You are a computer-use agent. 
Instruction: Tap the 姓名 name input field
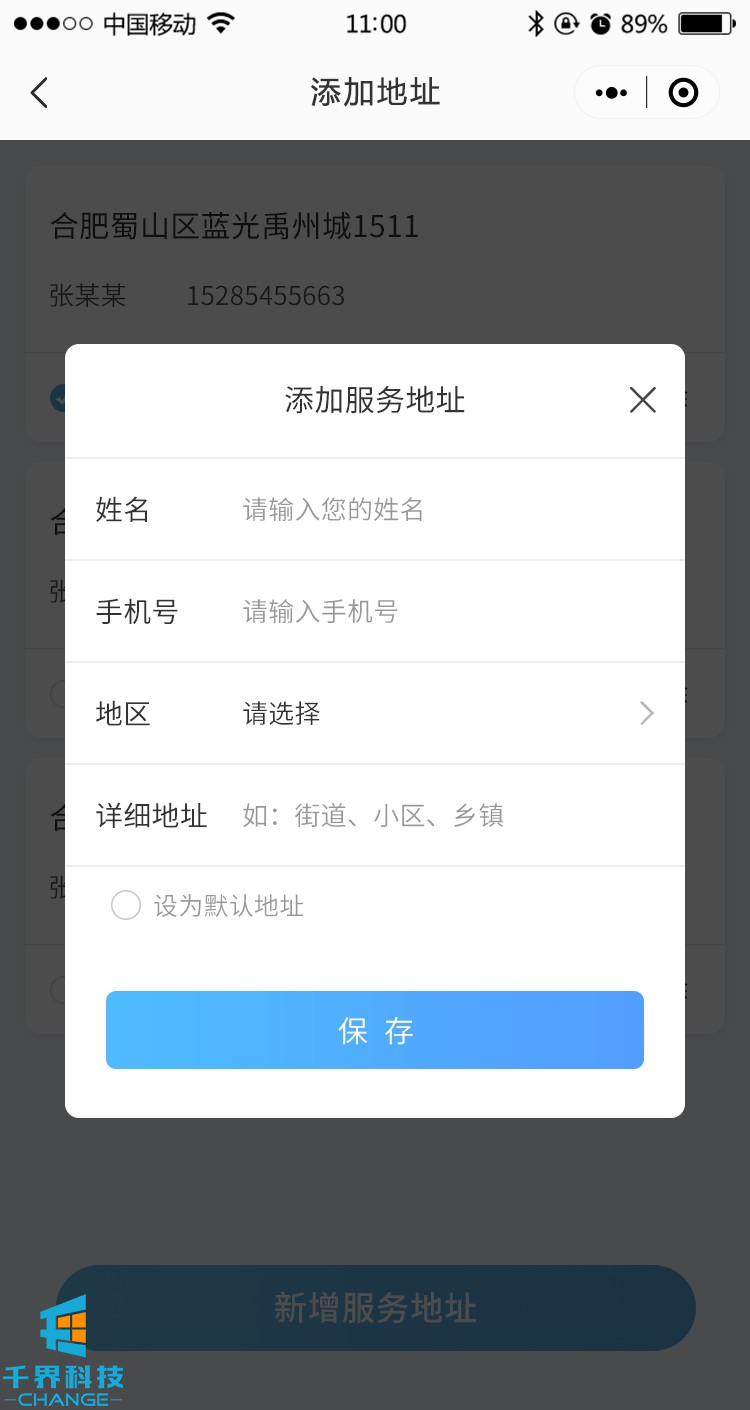[440, 510]
